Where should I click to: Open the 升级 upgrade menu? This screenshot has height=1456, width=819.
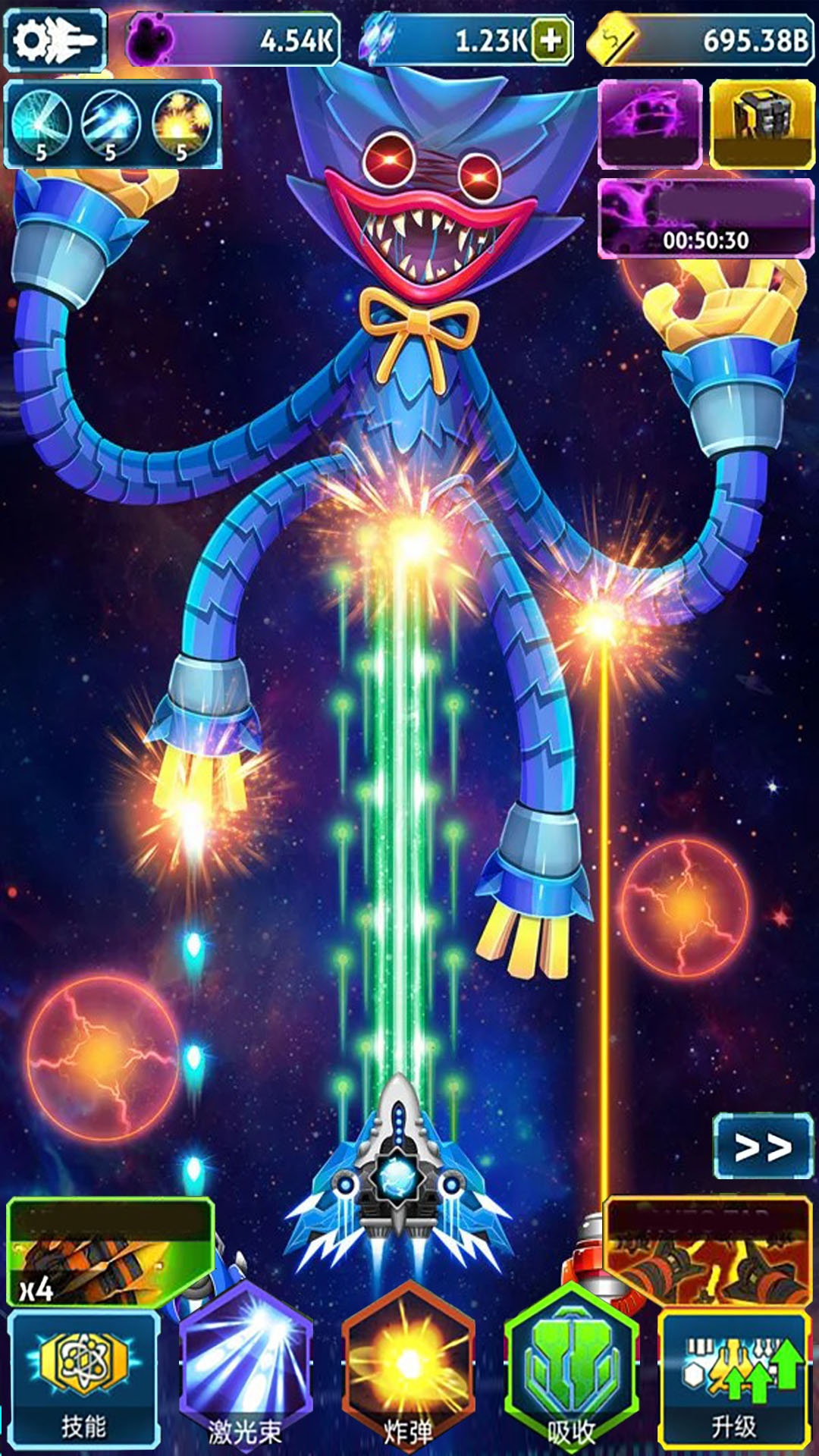tap(734, 1379)
